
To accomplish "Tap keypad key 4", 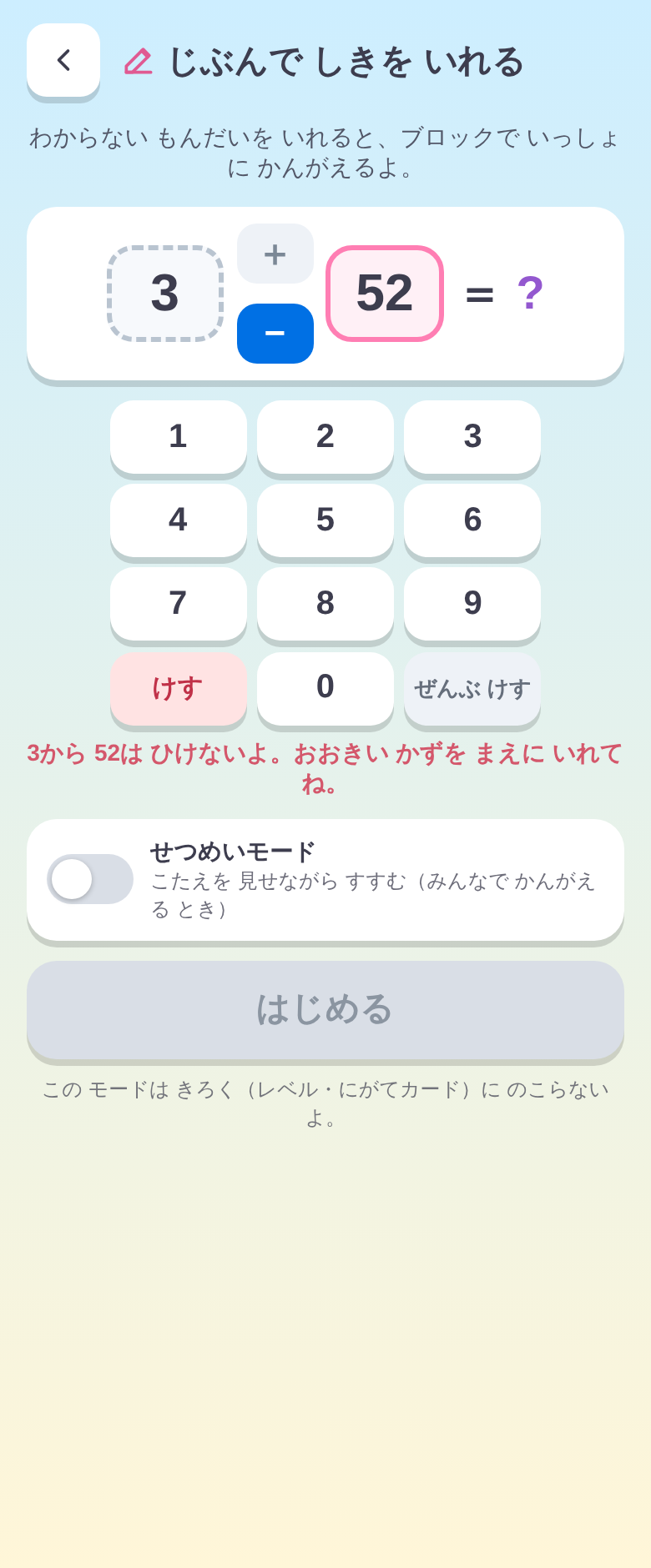I will click(179, 520).
